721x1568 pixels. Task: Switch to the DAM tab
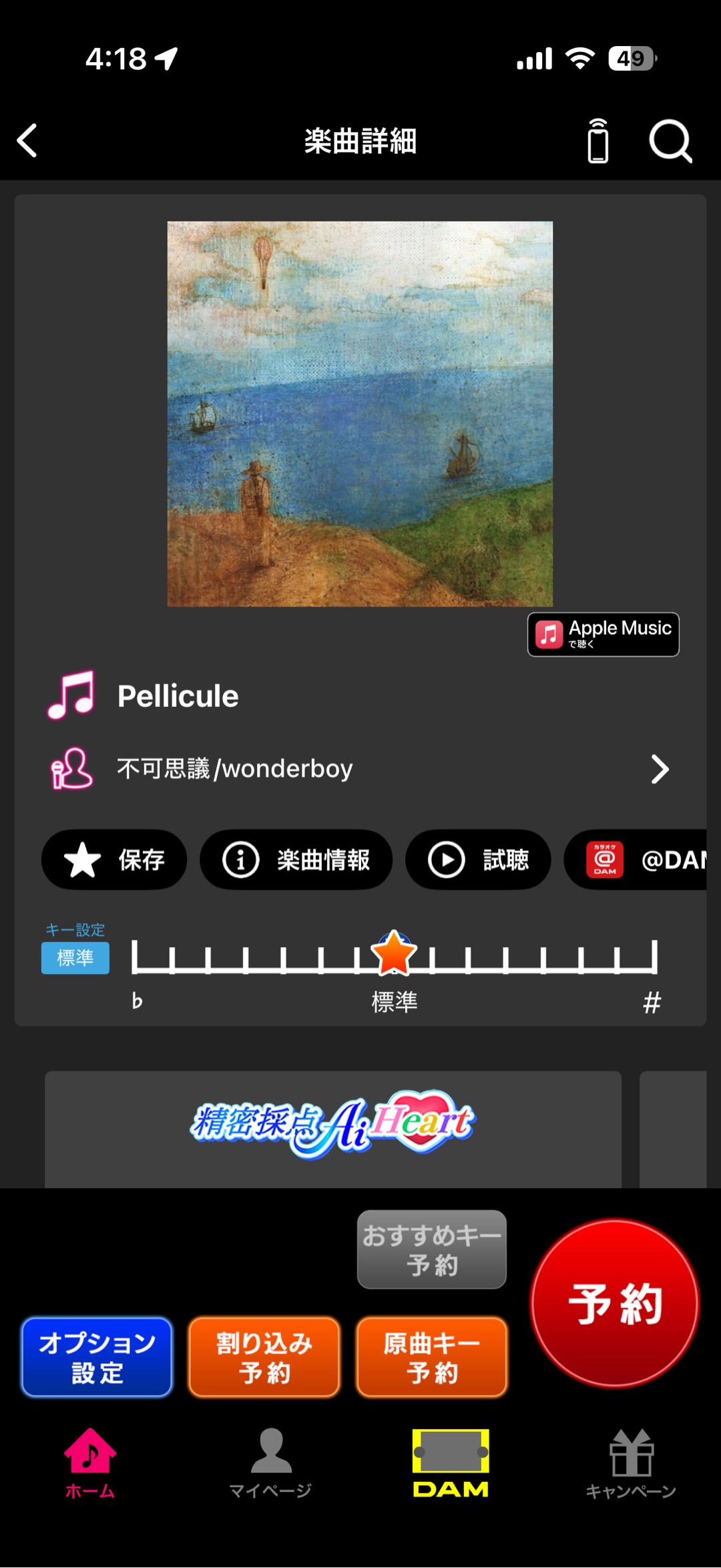[451, 1463]
